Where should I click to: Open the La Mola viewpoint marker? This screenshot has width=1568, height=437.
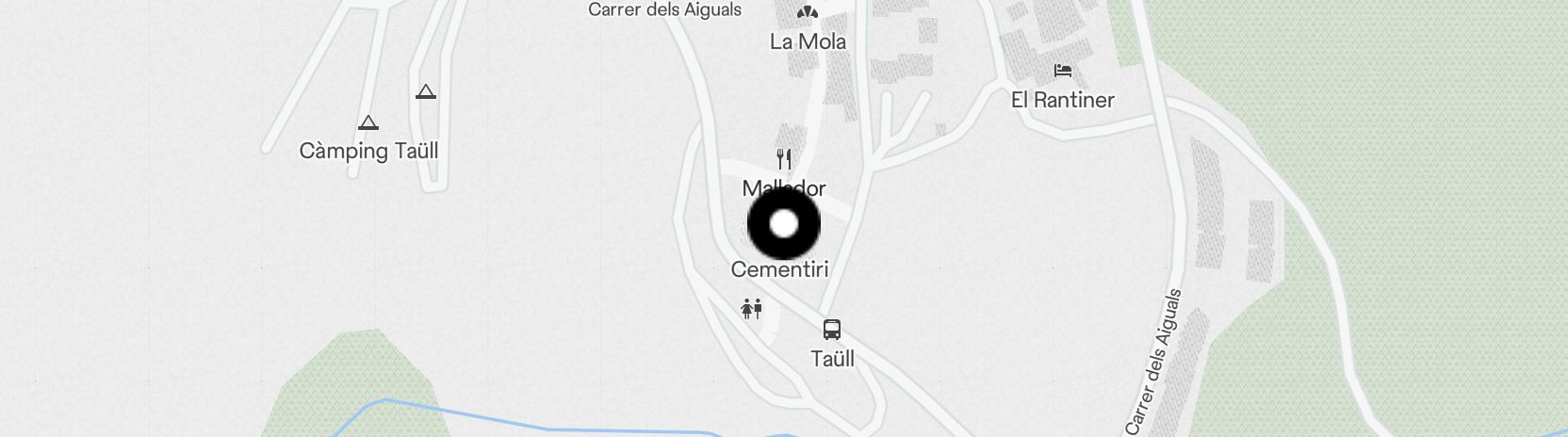[807, 14]
